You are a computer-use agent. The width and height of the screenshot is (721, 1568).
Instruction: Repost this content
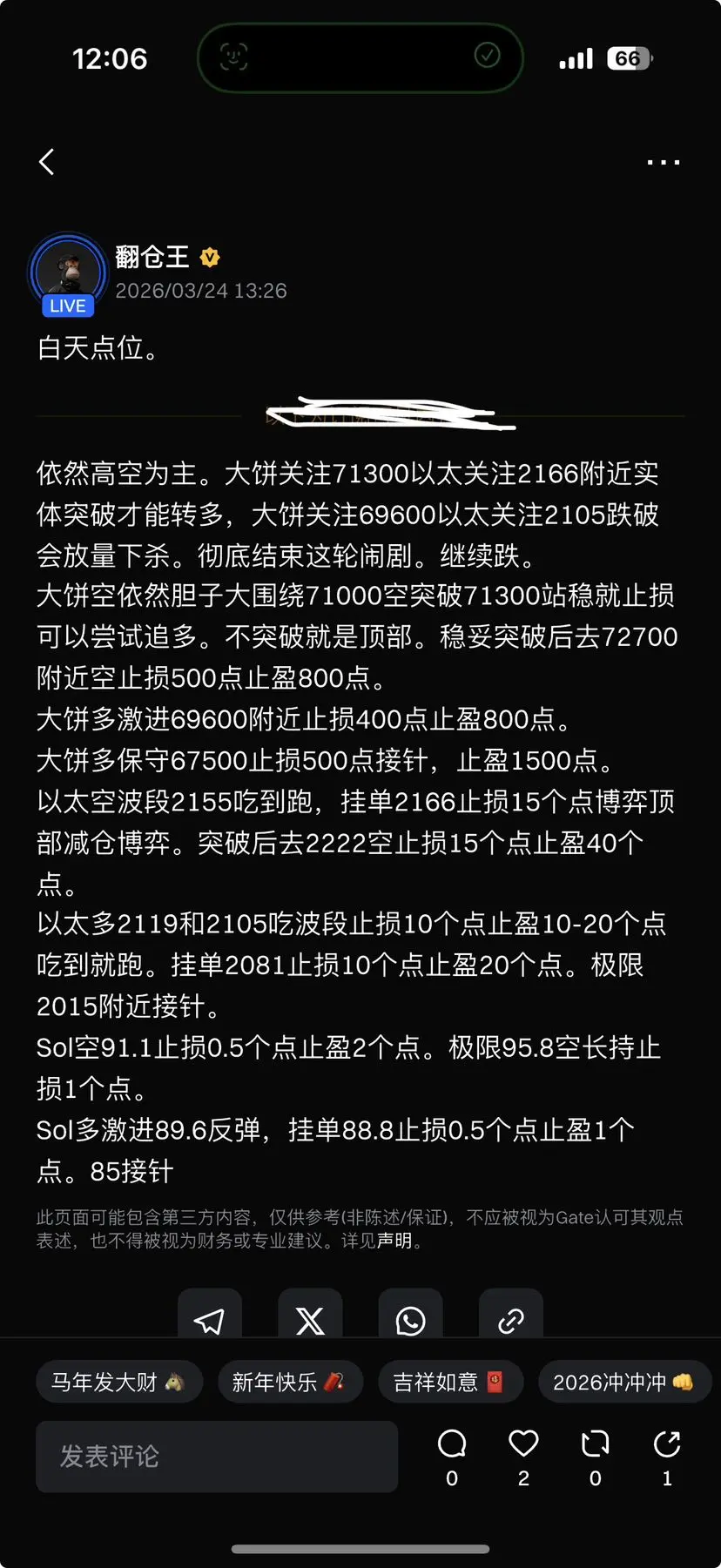[594, 1443]
